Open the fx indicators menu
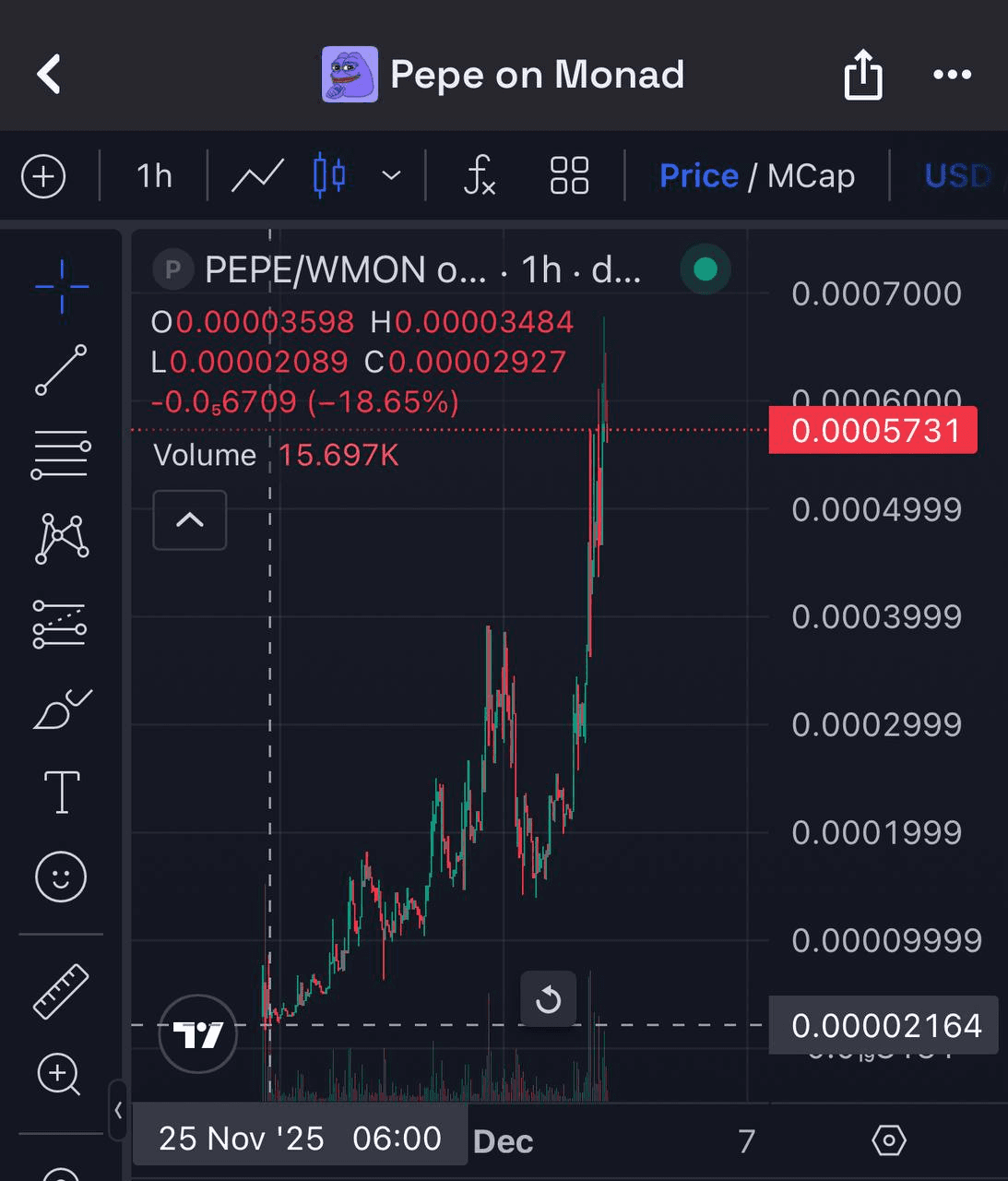Screen dimensions: 1008x1181 pos(480,175)
